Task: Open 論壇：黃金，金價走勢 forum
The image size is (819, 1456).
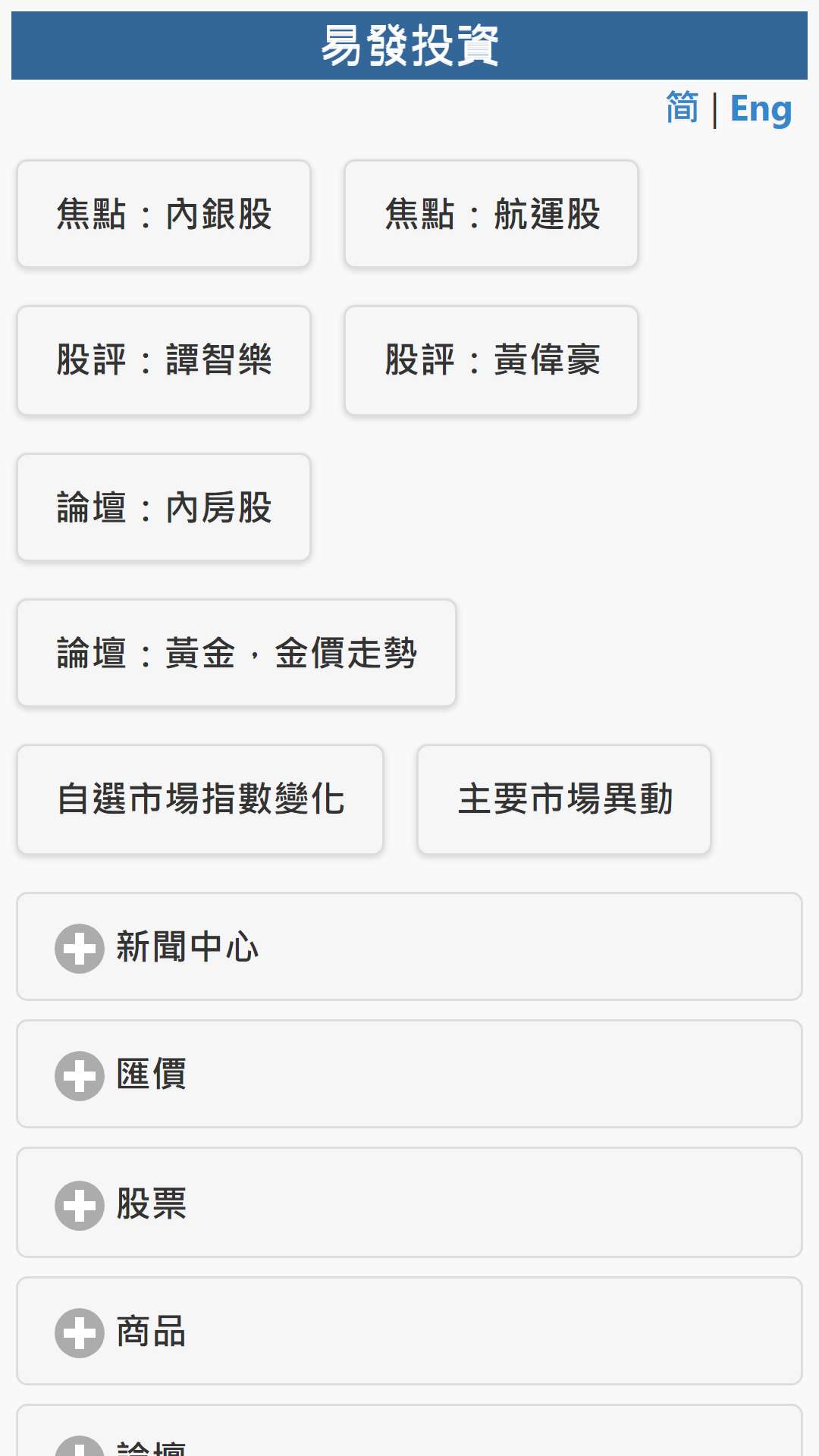Action: pyautogui.click(x=237, y=653)
